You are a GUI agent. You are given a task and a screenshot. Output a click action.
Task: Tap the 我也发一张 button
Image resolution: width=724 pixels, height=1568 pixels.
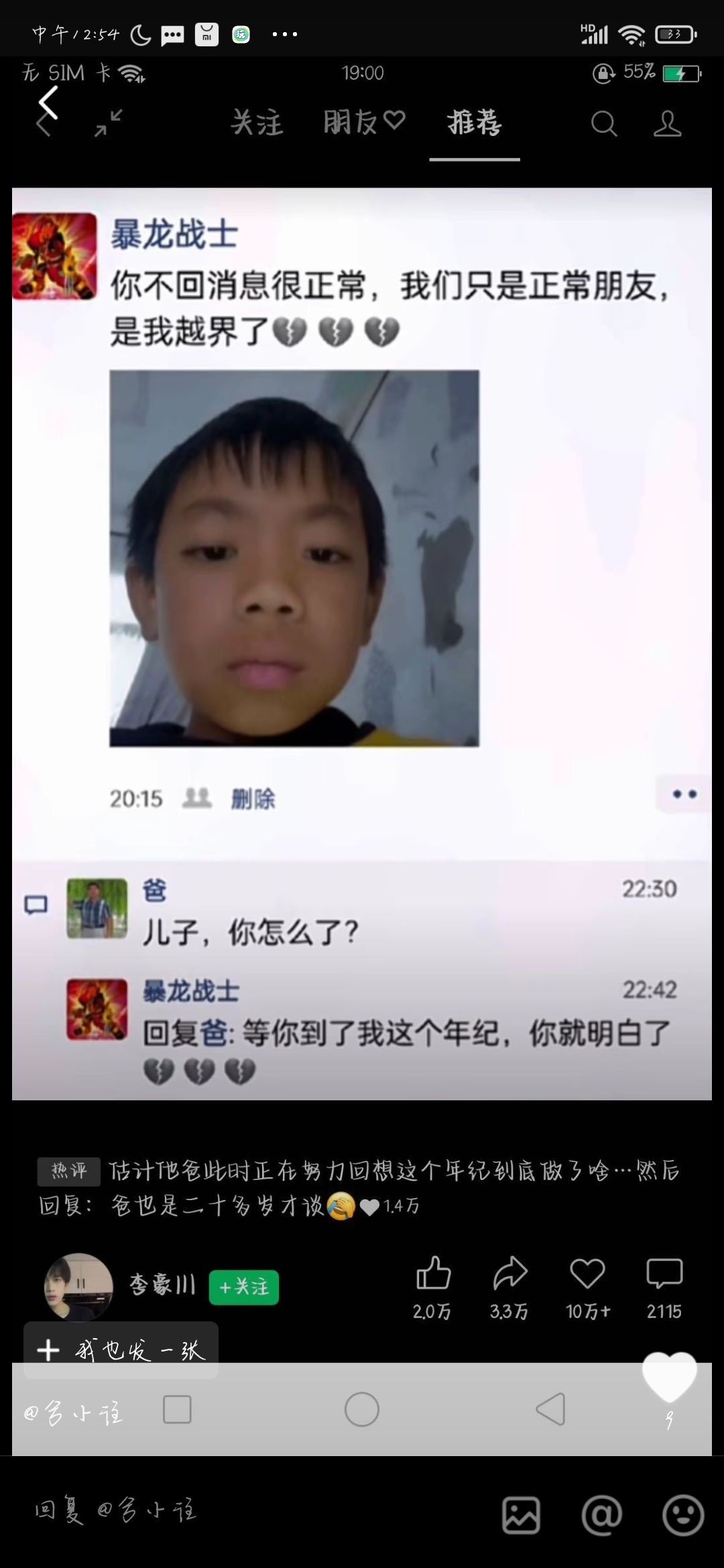pos(121,1350)
